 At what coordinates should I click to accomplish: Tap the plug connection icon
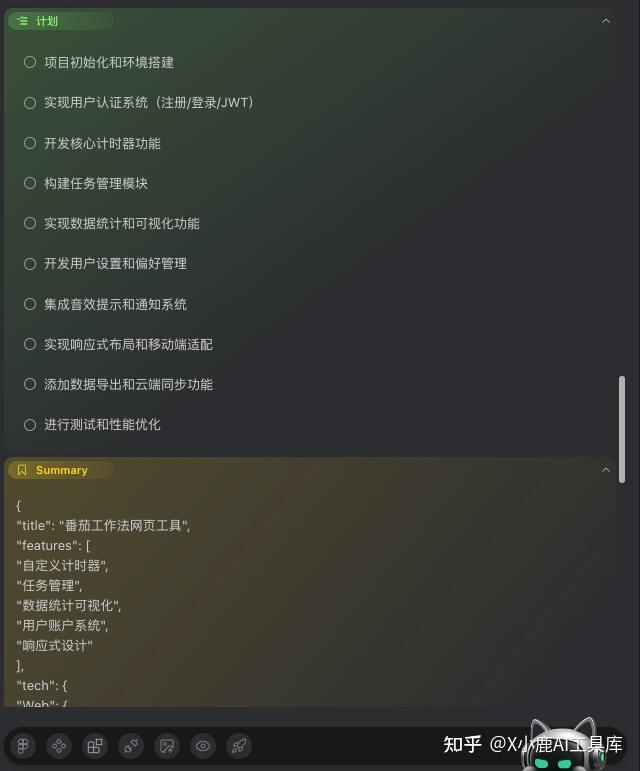tap(131, 746)
